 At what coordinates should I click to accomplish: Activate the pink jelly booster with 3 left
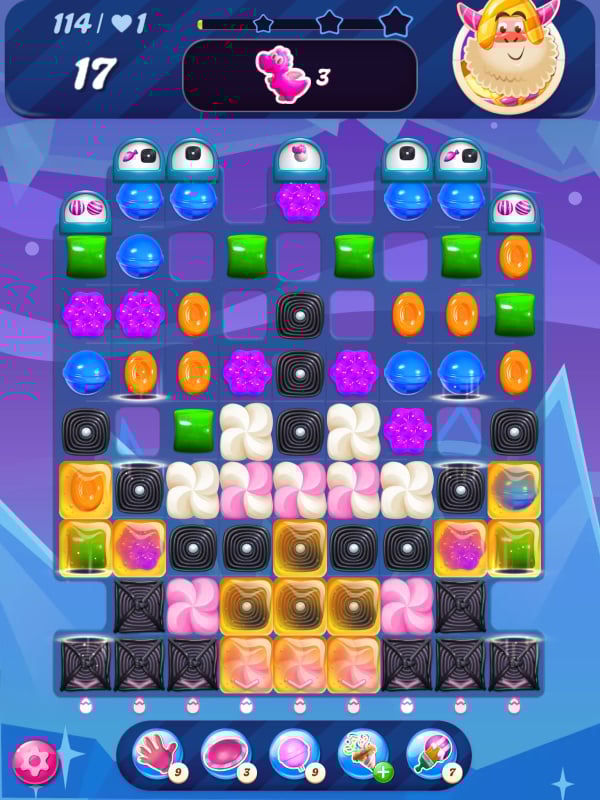point(225,754)
